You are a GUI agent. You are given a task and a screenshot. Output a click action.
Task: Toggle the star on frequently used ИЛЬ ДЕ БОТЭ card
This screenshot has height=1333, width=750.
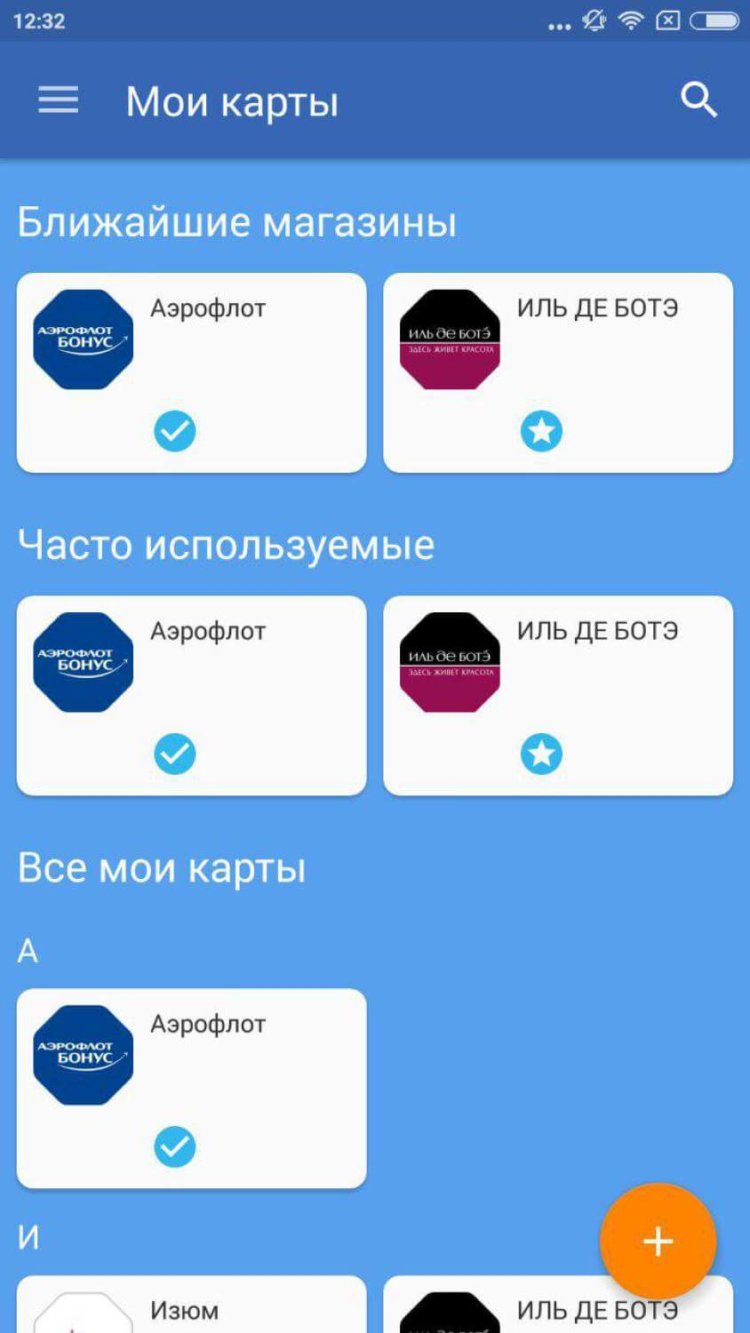click(x=541, y=753)
